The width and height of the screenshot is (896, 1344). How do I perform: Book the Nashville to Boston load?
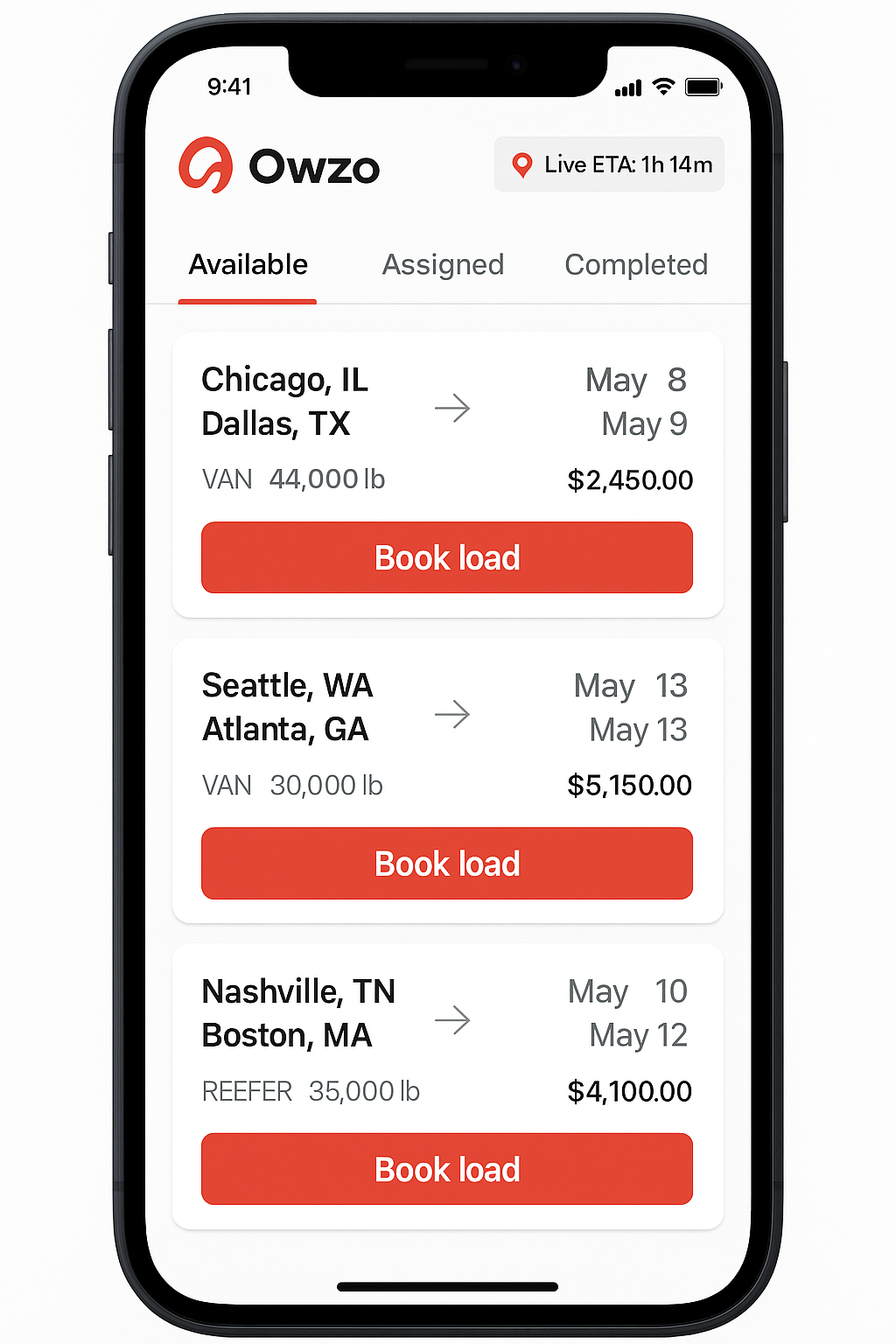(x=447, y=1170)
